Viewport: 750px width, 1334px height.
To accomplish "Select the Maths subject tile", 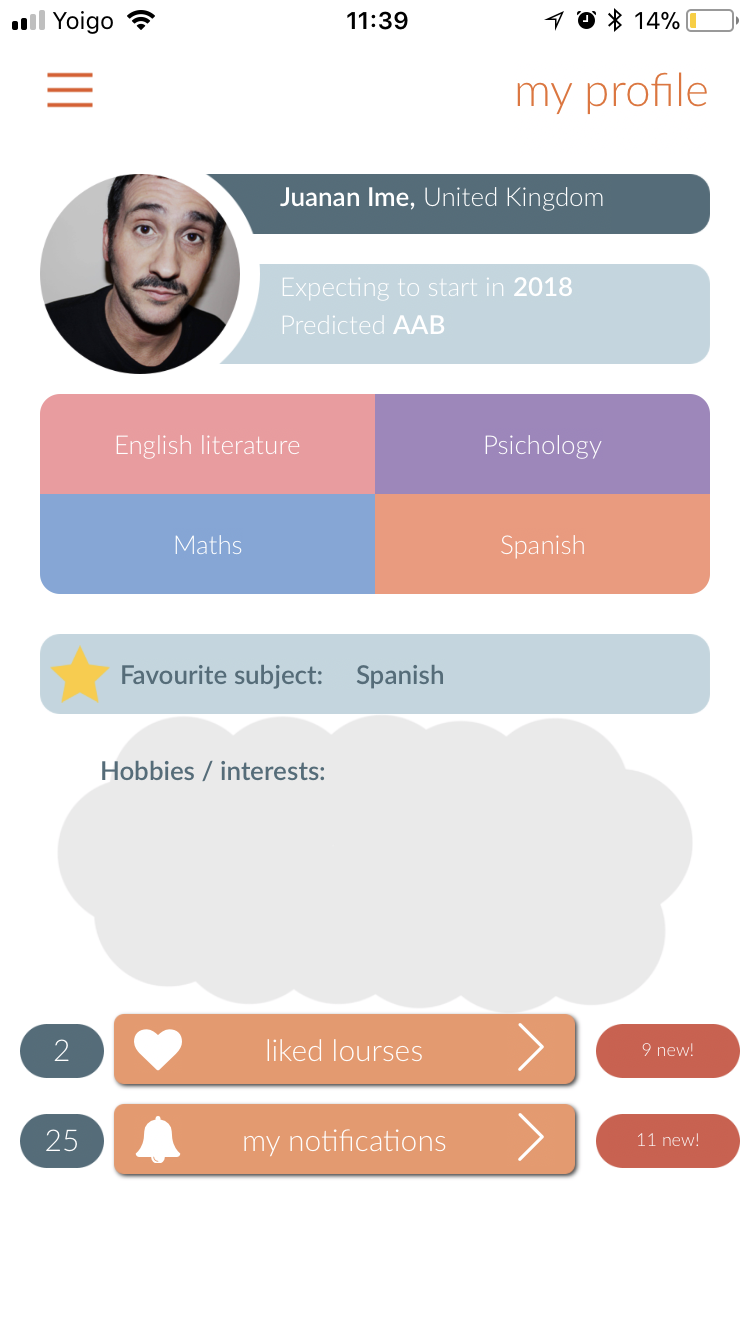I will (x=208, y=544).
